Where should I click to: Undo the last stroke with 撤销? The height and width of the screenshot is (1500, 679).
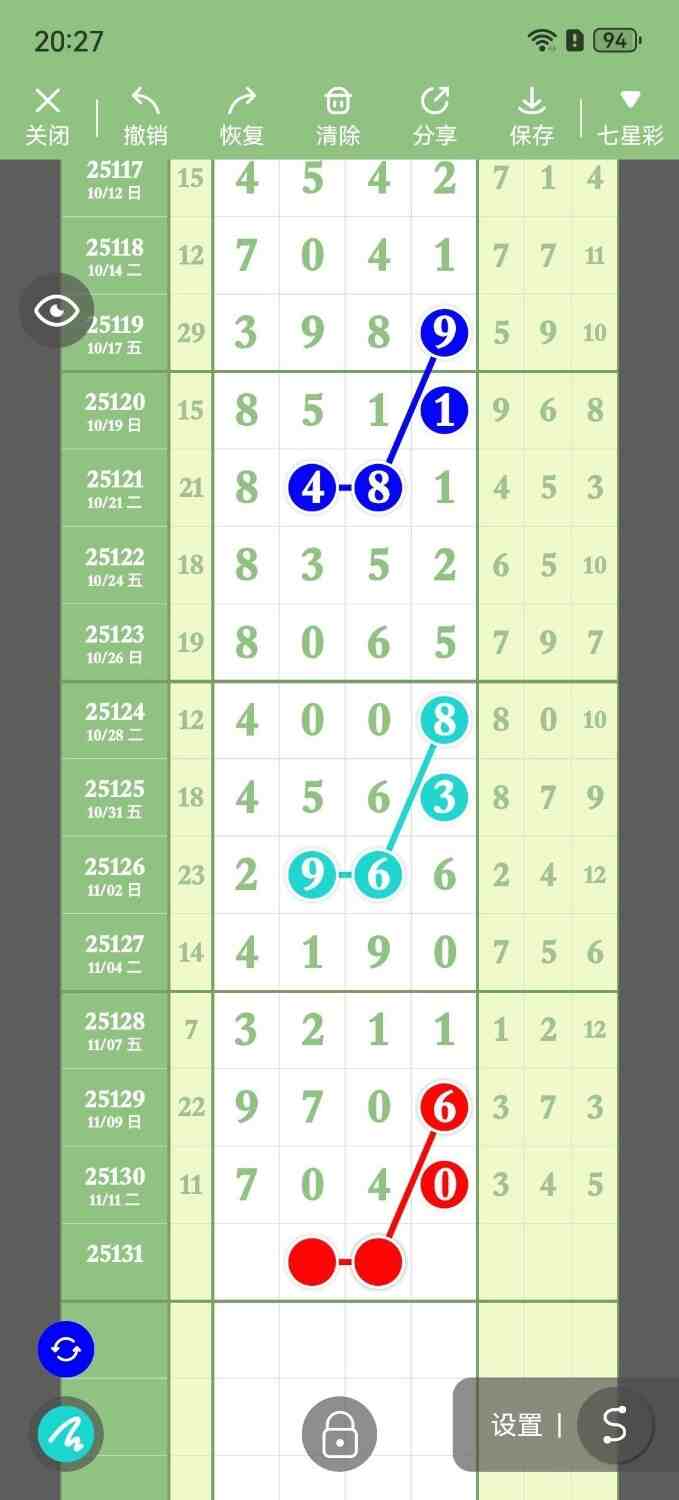[x=145, y=116]
